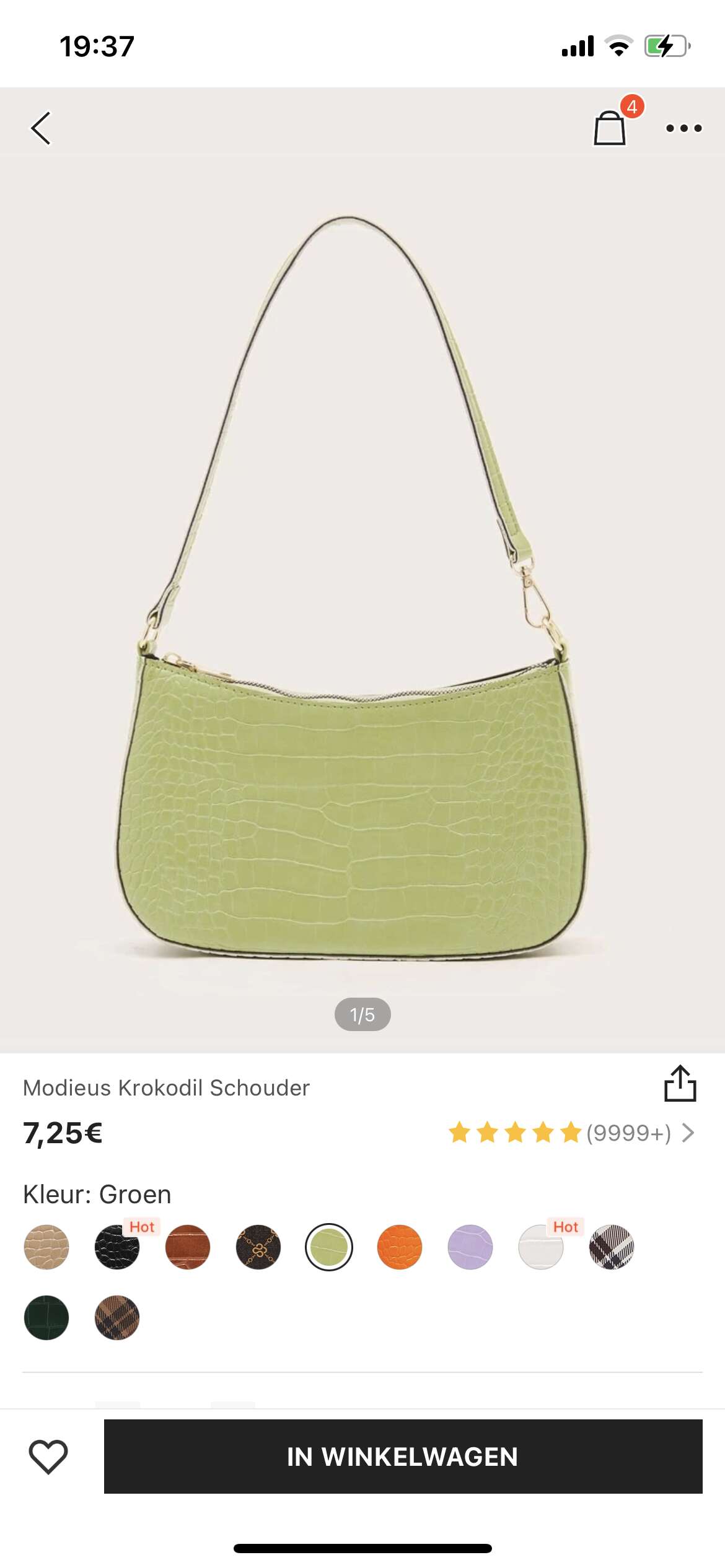
Task: Pick the brown plaid color swatch
Action: pos(117,1317)
